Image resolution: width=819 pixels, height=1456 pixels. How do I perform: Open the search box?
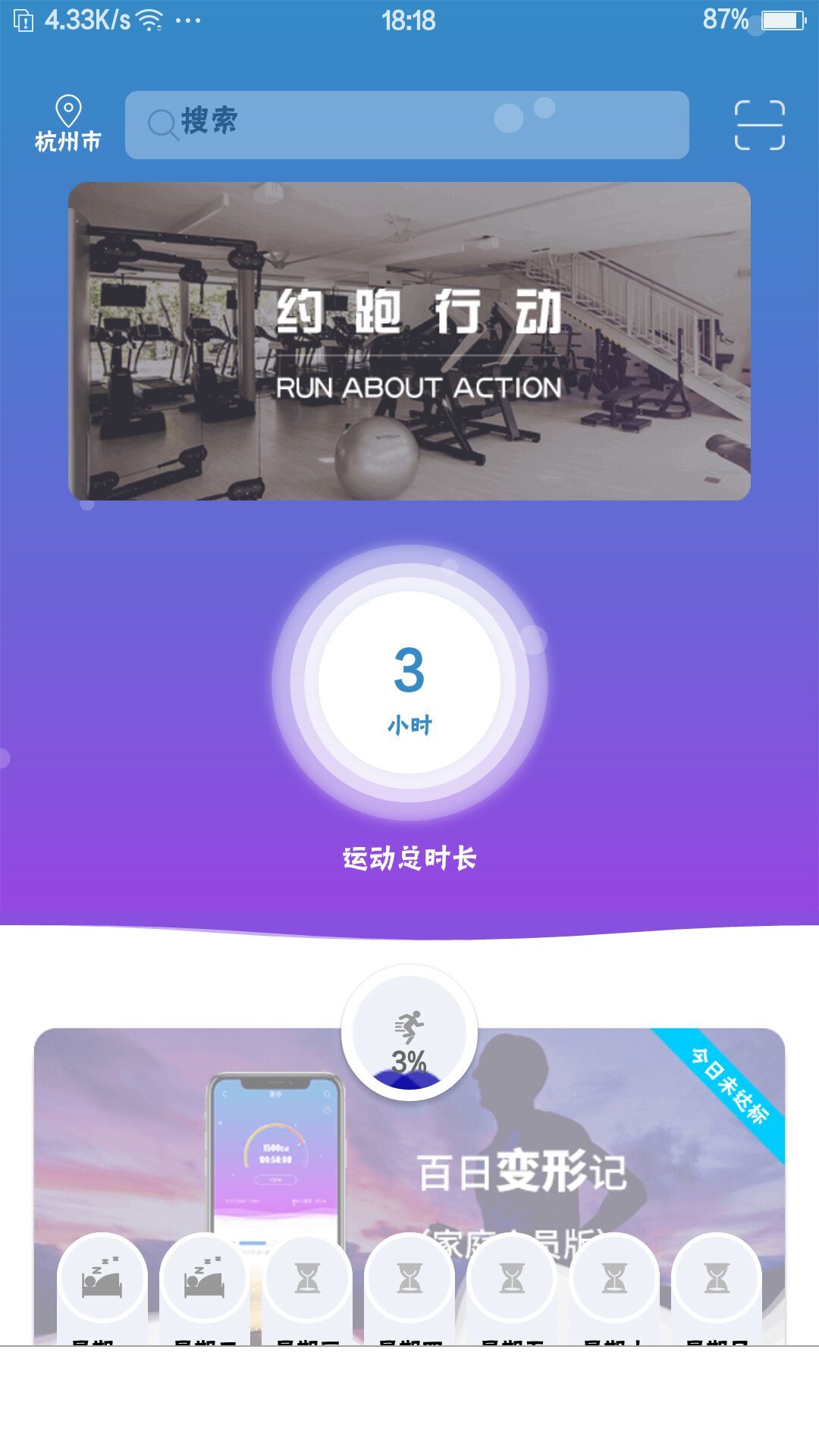tap(406, 124)
